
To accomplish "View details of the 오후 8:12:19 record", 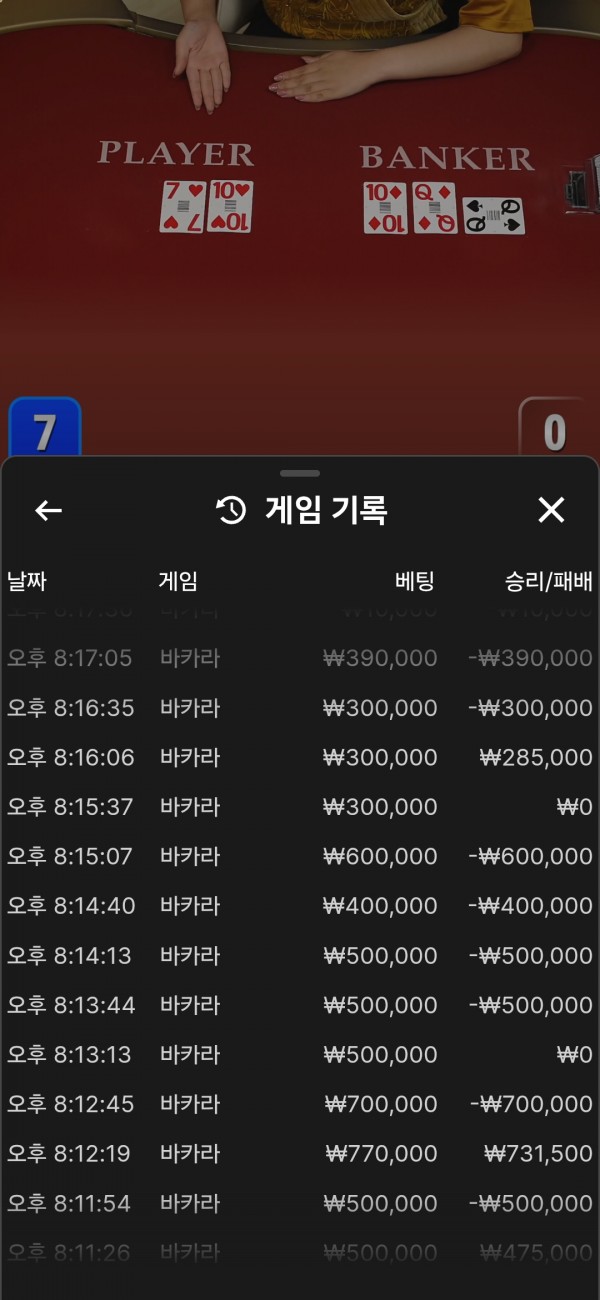I will (x=300, y=1154).
